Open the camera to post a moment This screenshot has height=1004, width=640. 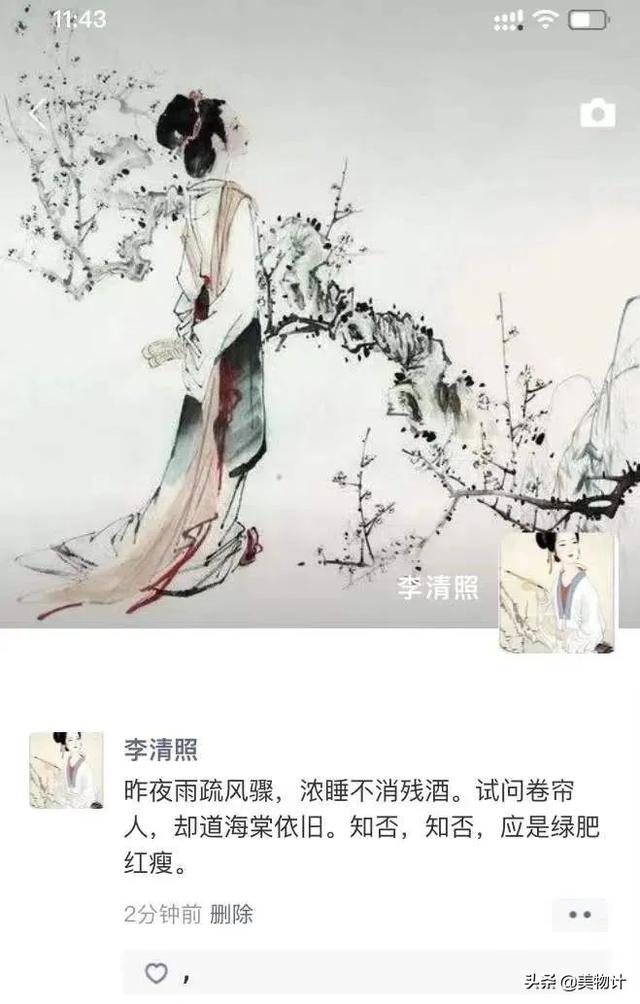598,114
